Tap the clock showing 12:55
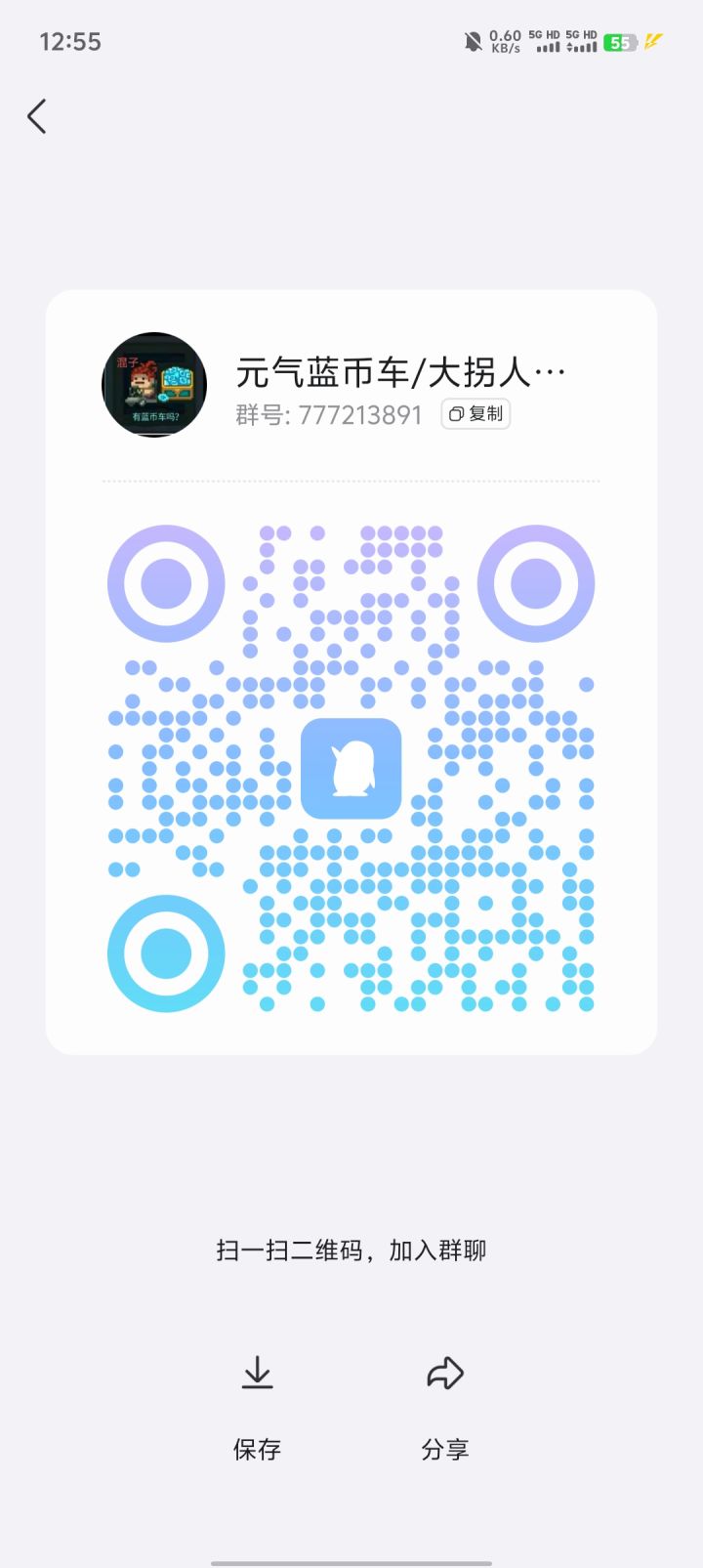The width and height of the screenshot is (703, 1568). [x=71, y=41]
